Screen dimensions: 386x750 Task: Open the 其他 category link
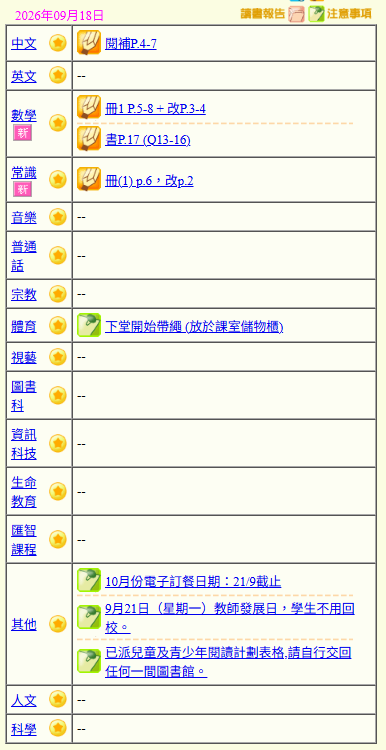click(24, 624)
